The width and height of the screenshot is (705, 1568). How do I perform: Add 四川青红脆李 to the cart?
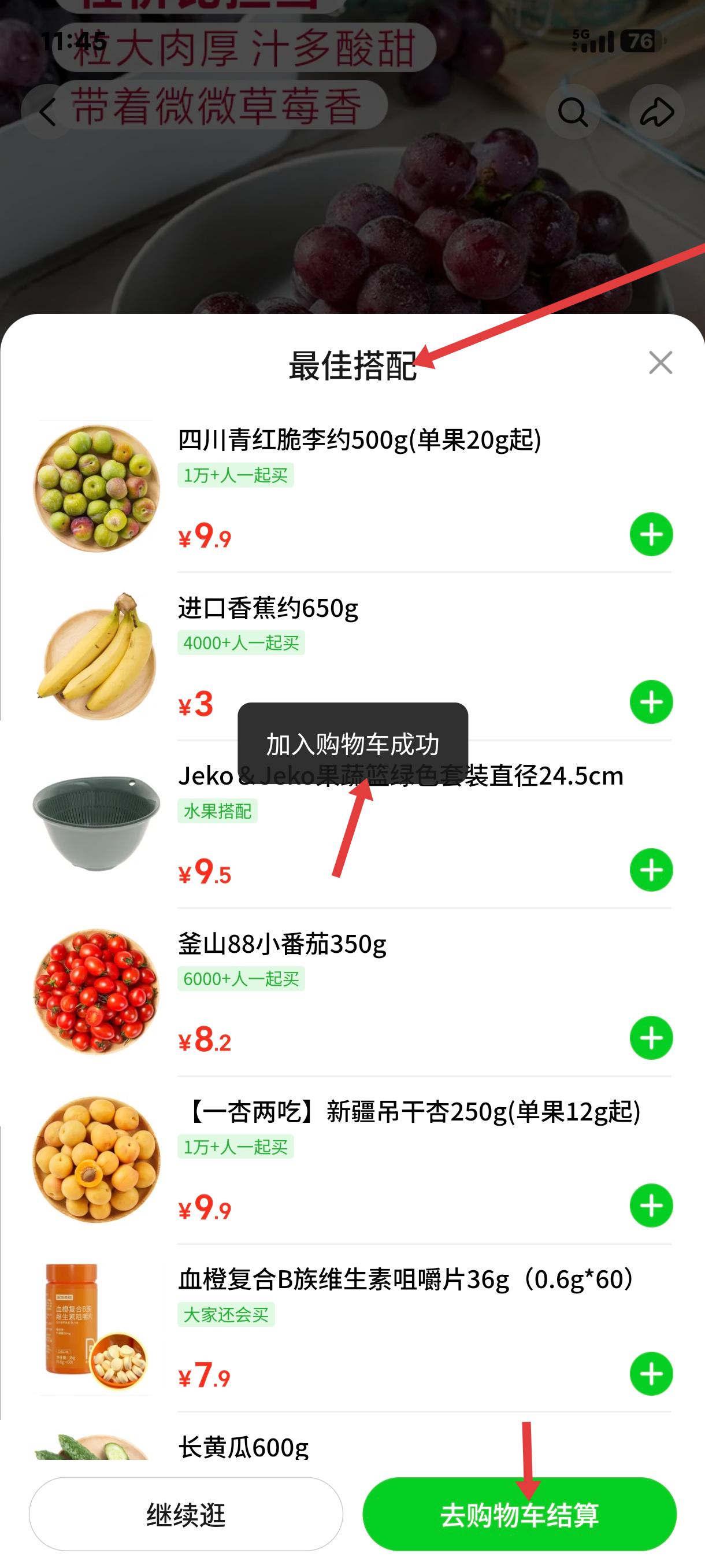[651, 534]
